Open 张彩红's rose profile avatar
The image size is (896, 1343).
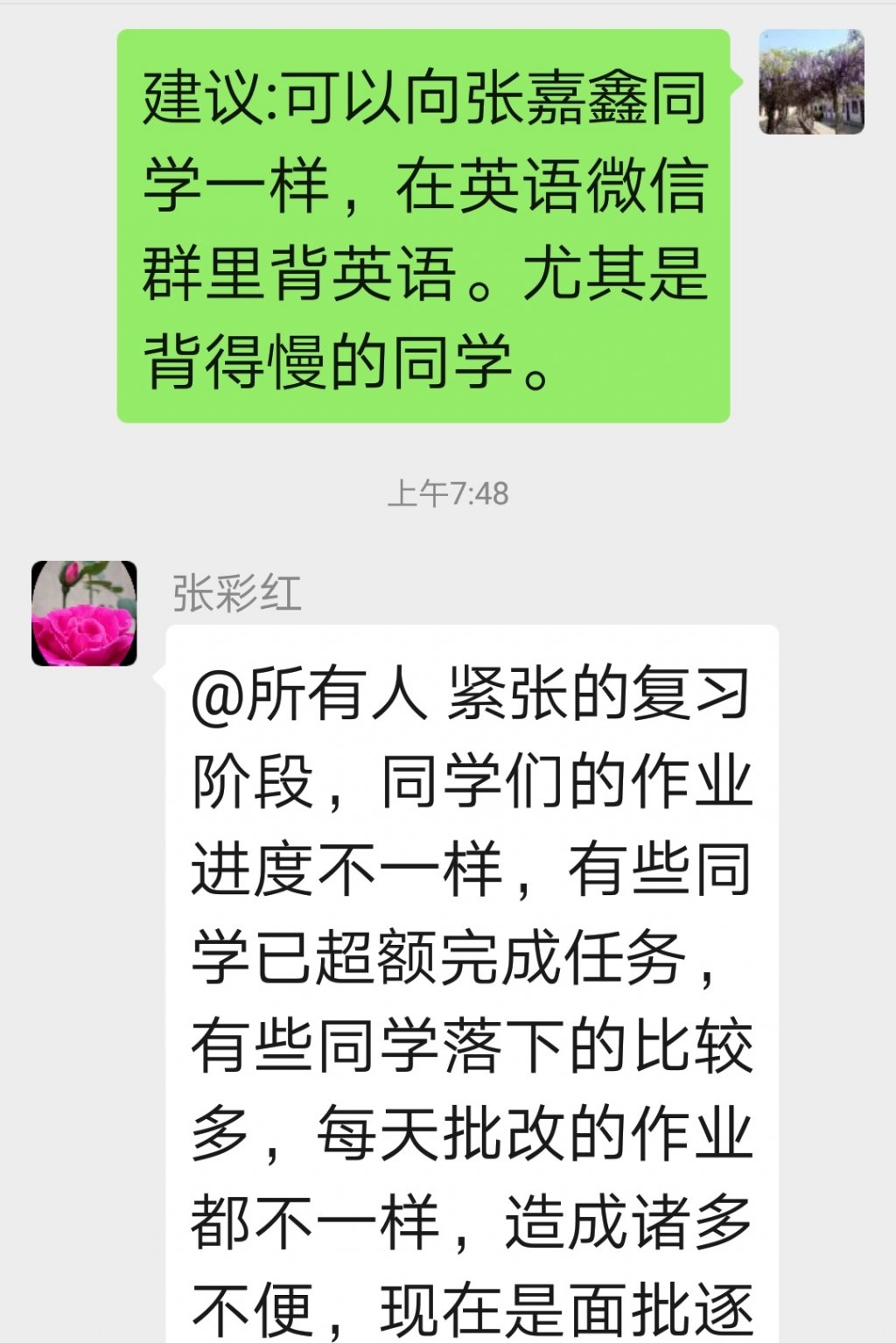click(x=84, y=613)
